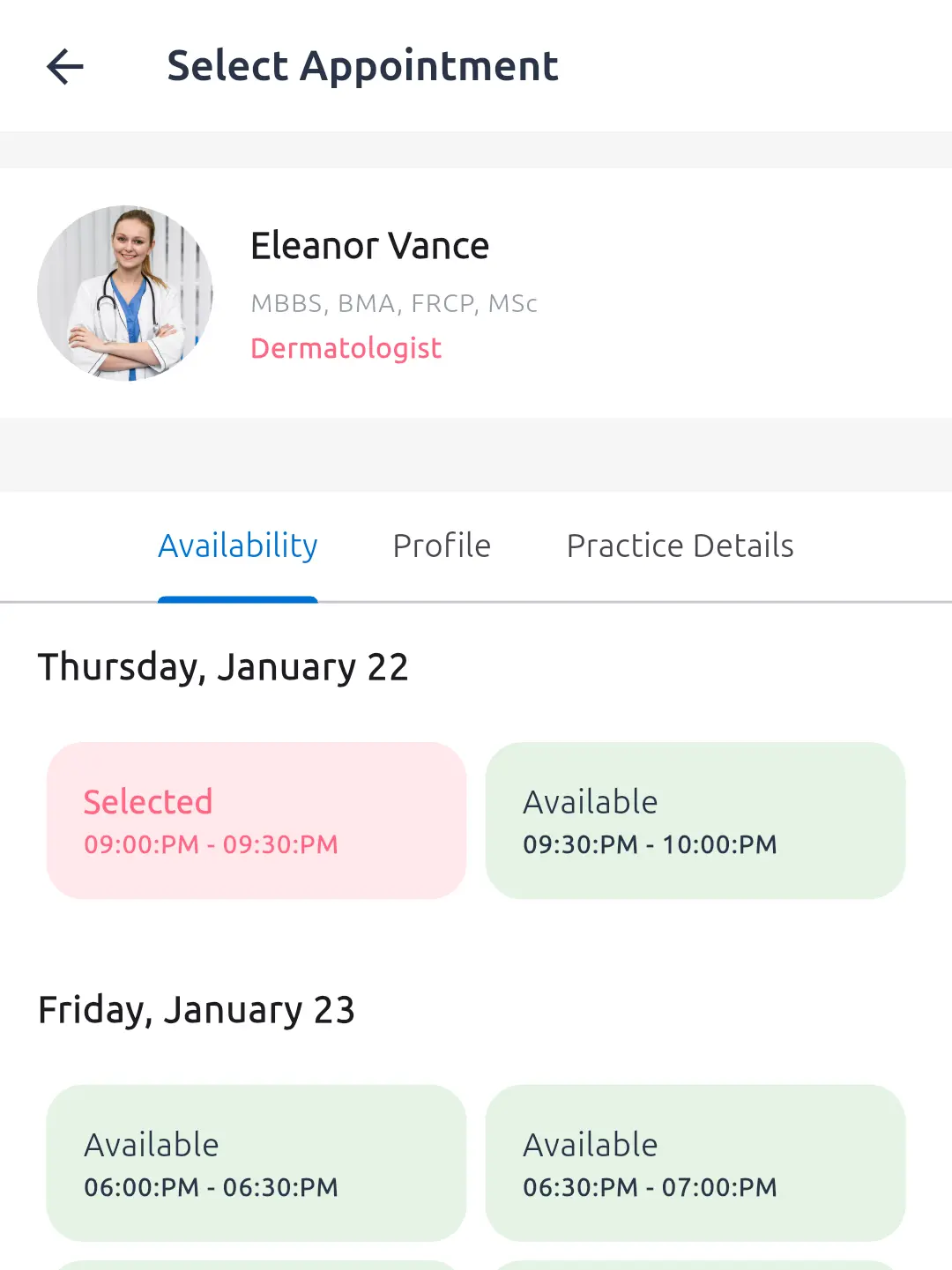Image resolution: width=952 pixels, height=1270 pixels.
Task: View the Practice Details tab
Action: 680,546
